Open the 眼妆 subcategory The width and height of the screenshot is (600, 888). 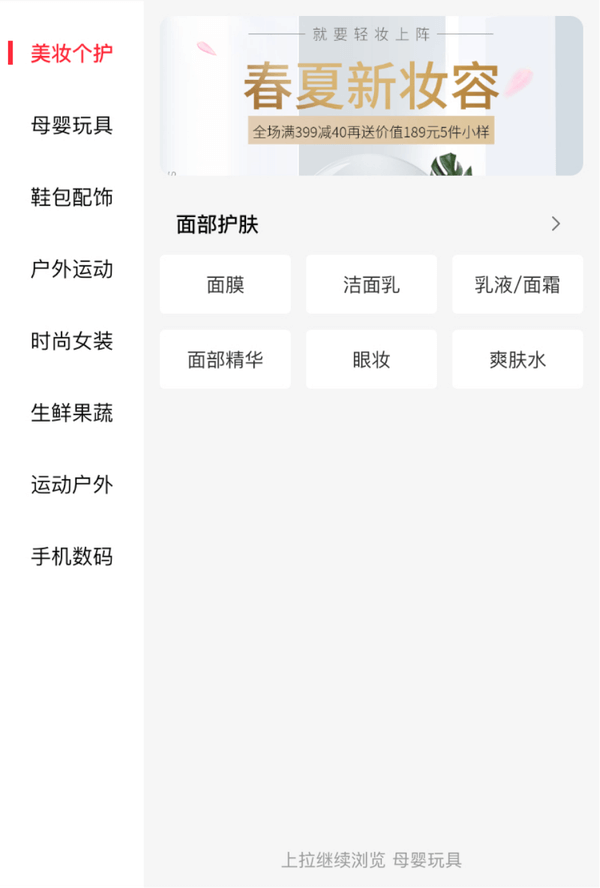pos(371,360)
